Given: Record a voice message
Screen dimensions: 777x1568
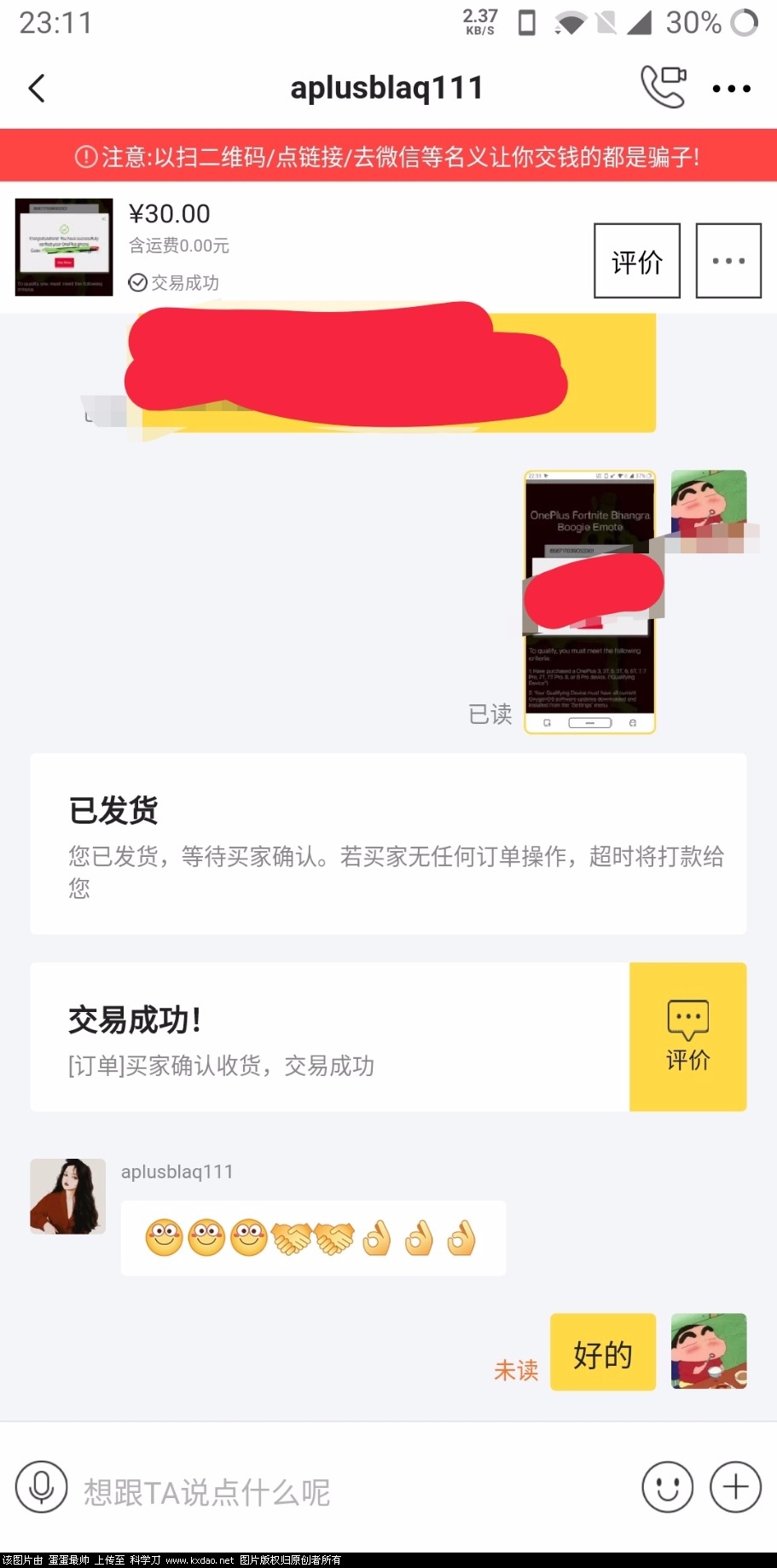Looking at the screenshot, I should (41, 1487).
